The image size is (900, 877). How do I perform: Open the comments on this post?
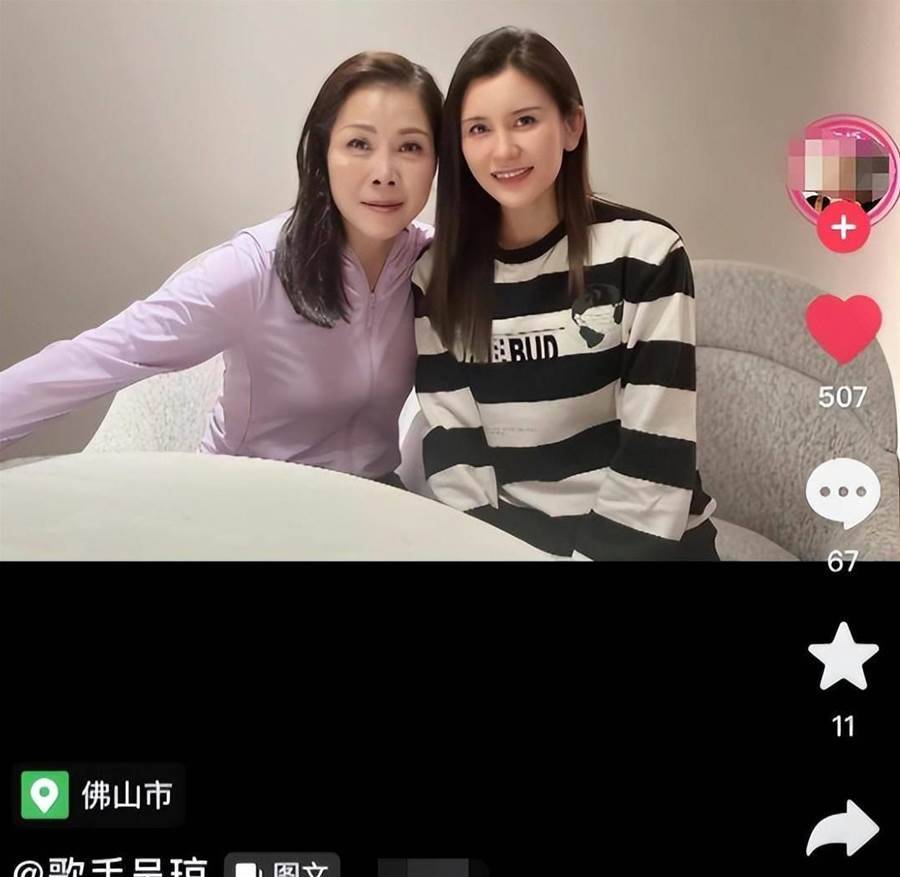[x=843, y=494]
